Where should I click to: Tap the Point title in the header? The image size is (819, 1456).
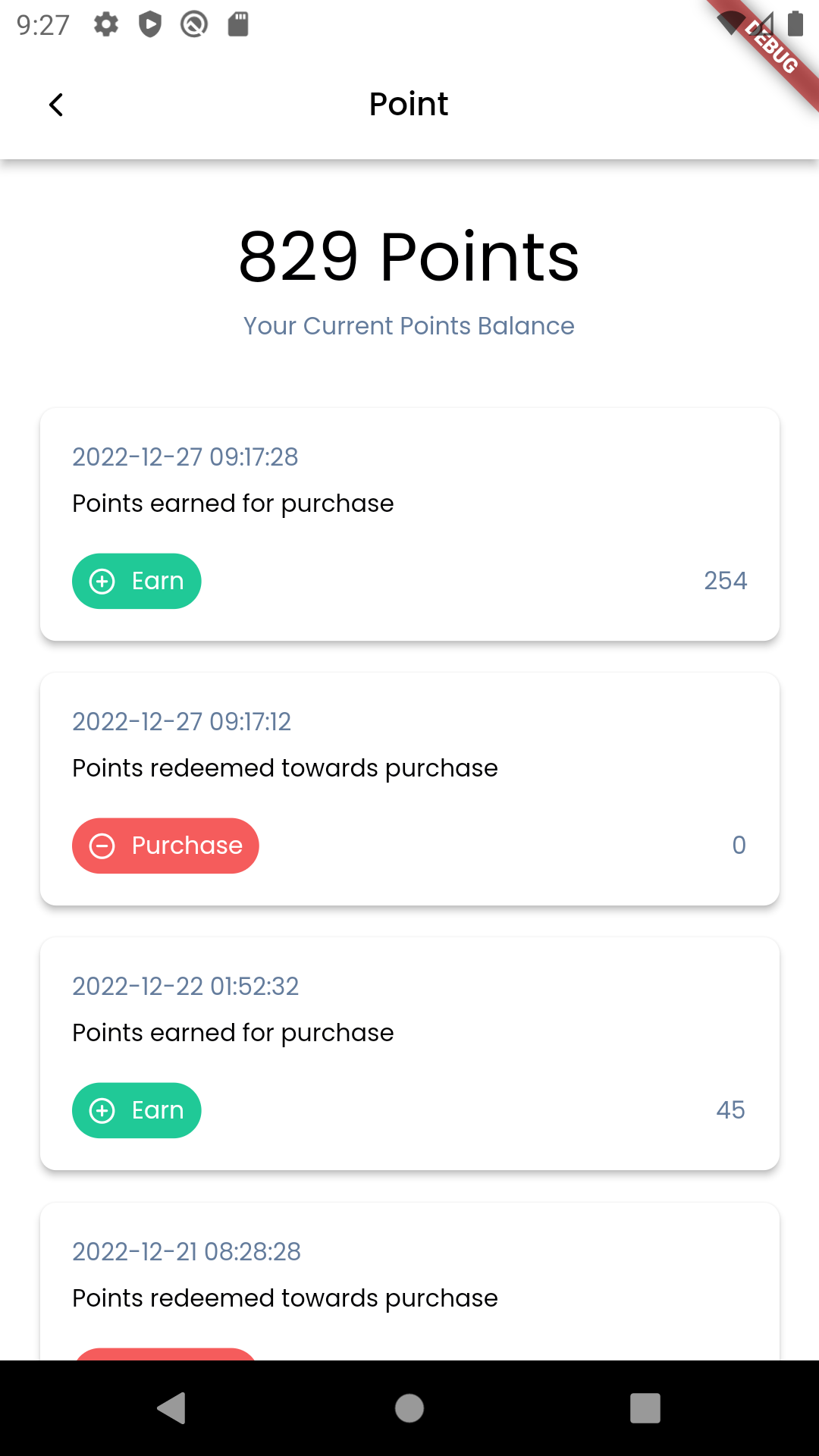click(409, 104)
